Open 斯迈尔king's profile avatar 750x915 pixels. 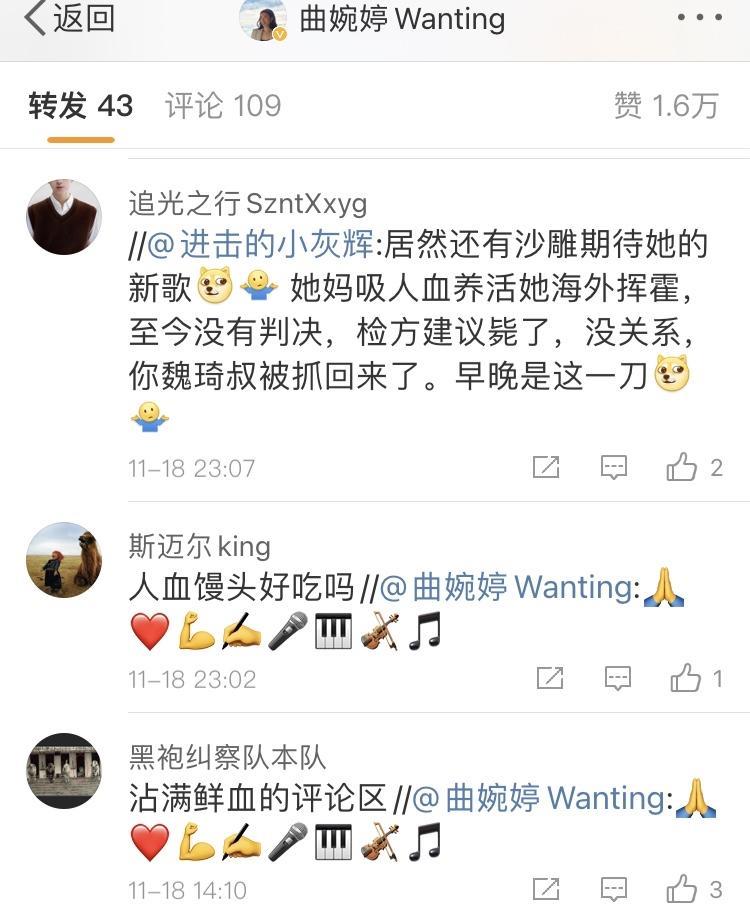63,560
